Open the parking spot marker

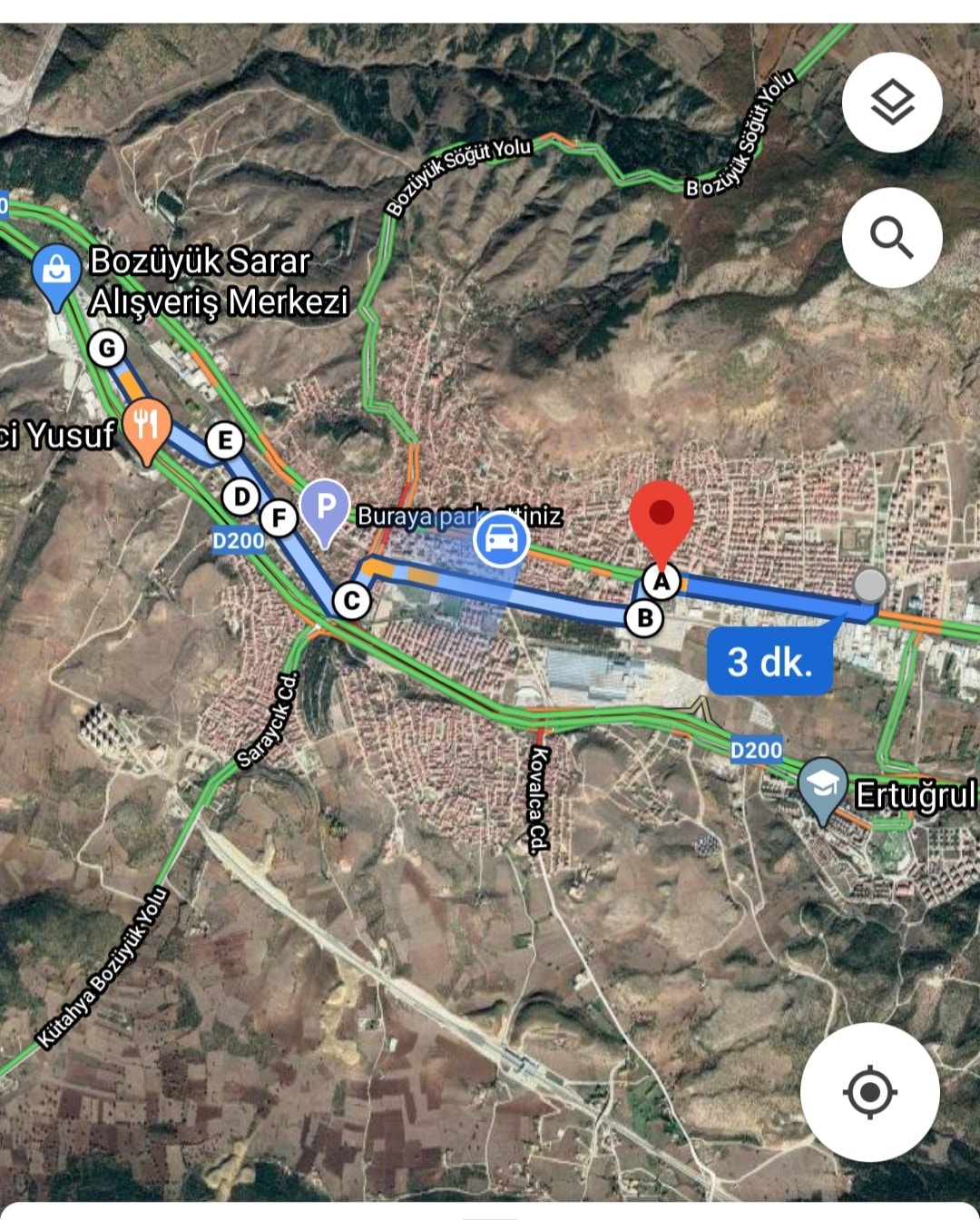coord(325,514)
